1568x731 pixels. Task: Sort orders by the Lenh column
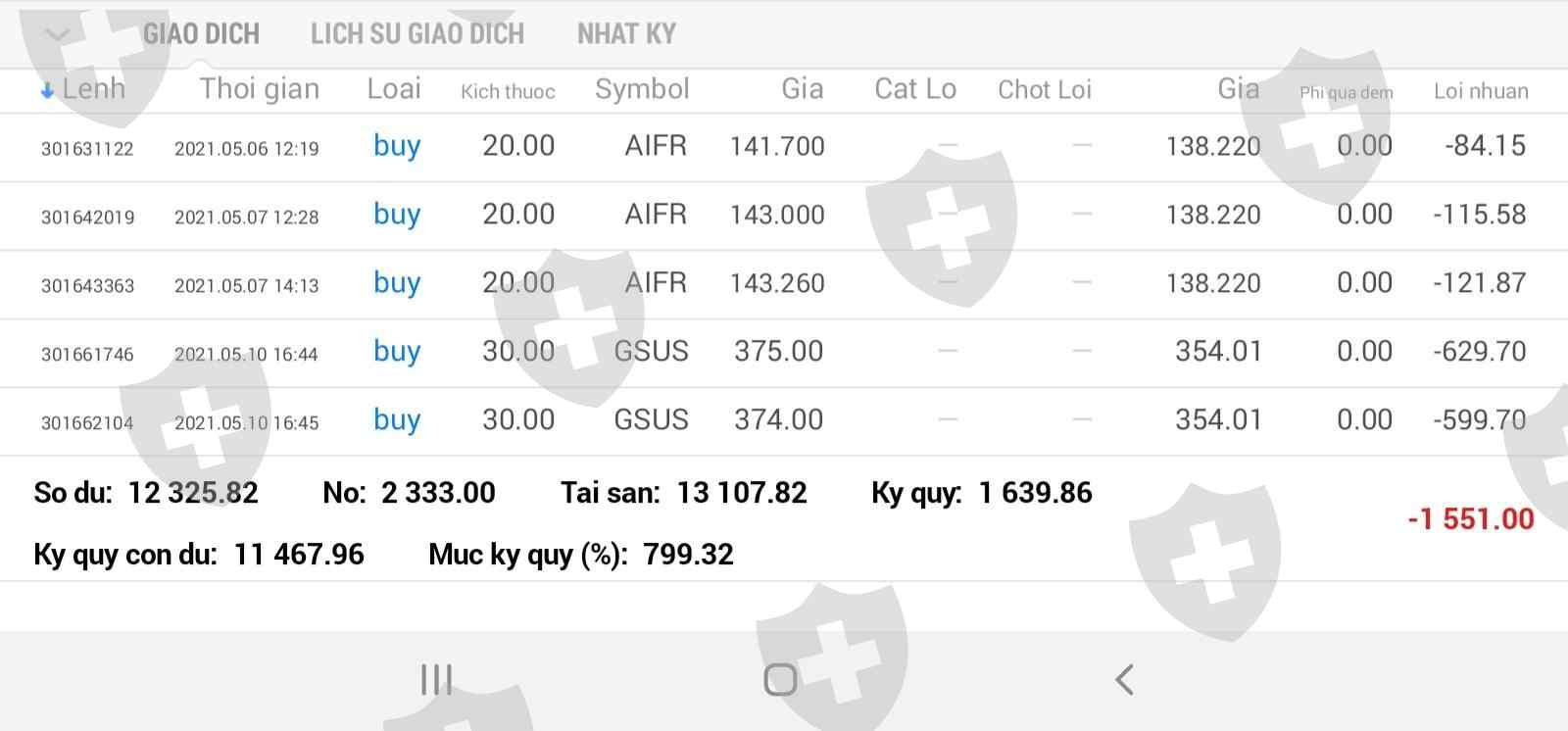click(84, 90)
